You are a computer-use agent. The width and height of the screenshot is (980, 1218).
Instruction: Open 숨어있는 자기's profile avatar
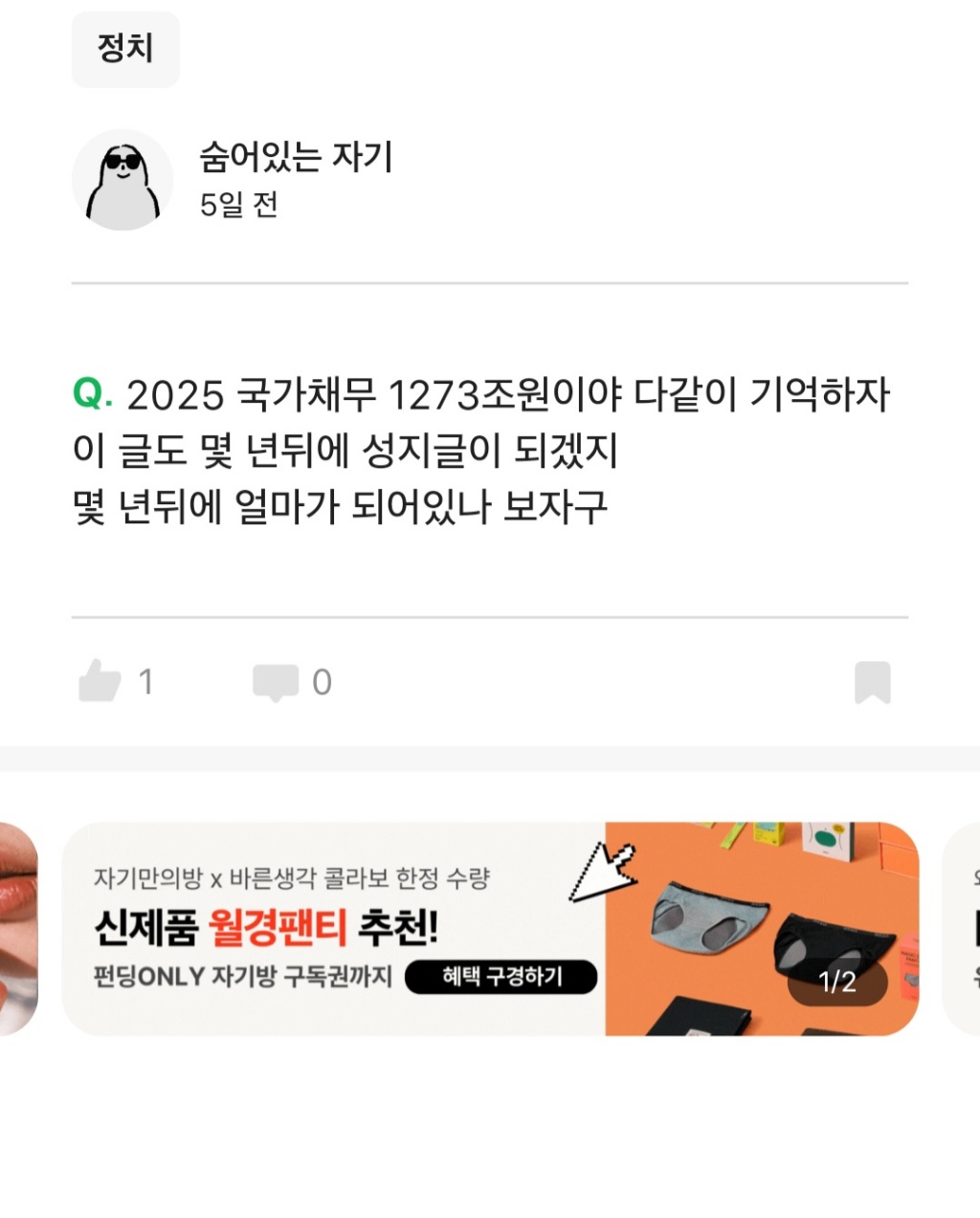click(x=122, y=180)
